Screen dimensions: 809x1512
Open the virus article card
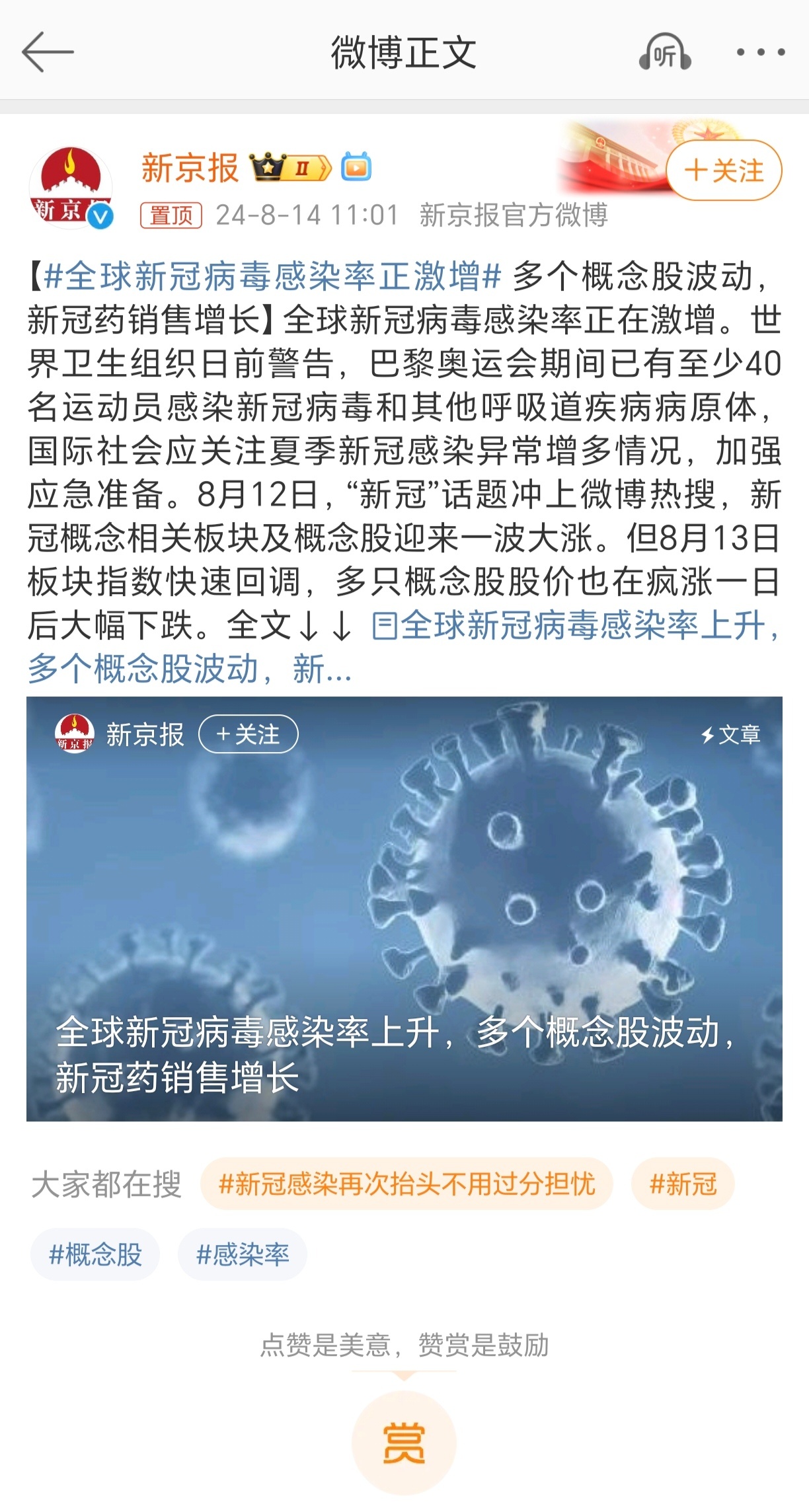tap(404, 925)
